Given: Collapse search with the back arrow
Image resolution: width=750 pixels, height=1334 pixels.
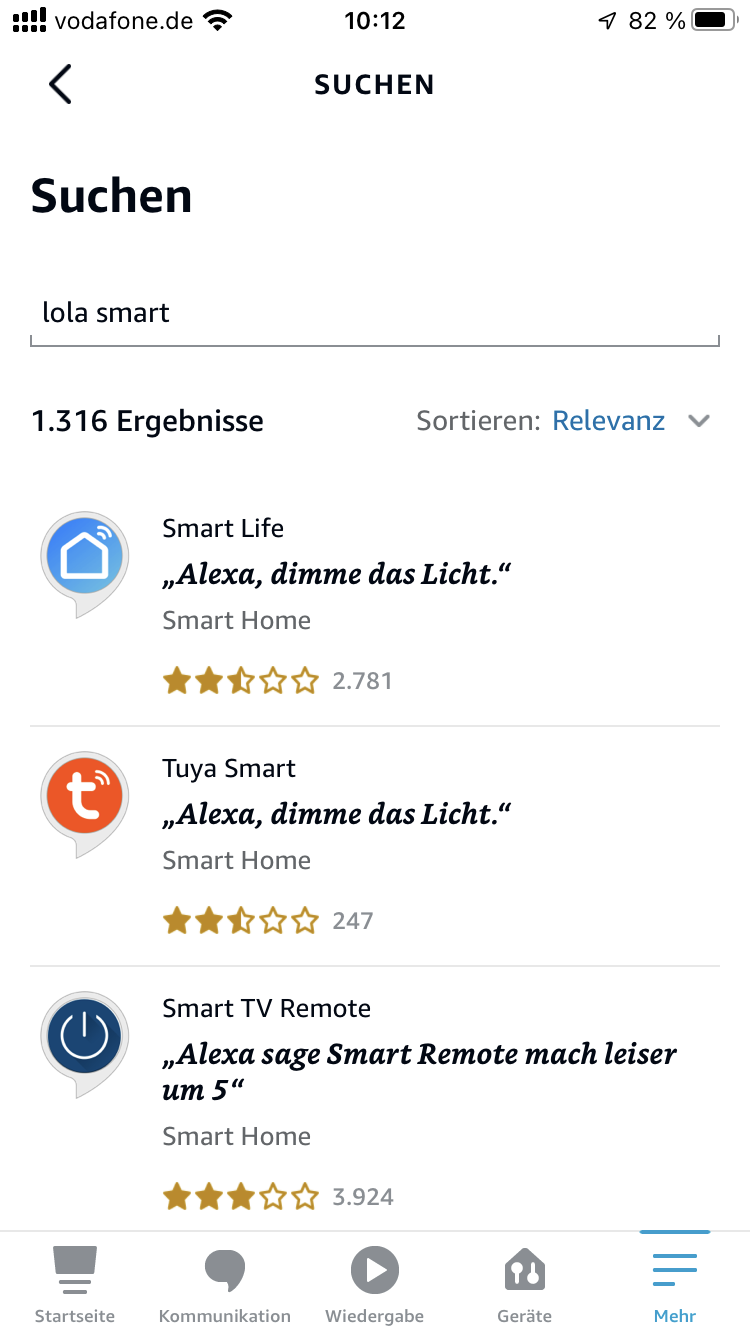Looking at the screenshot, I should click(60, 84).
